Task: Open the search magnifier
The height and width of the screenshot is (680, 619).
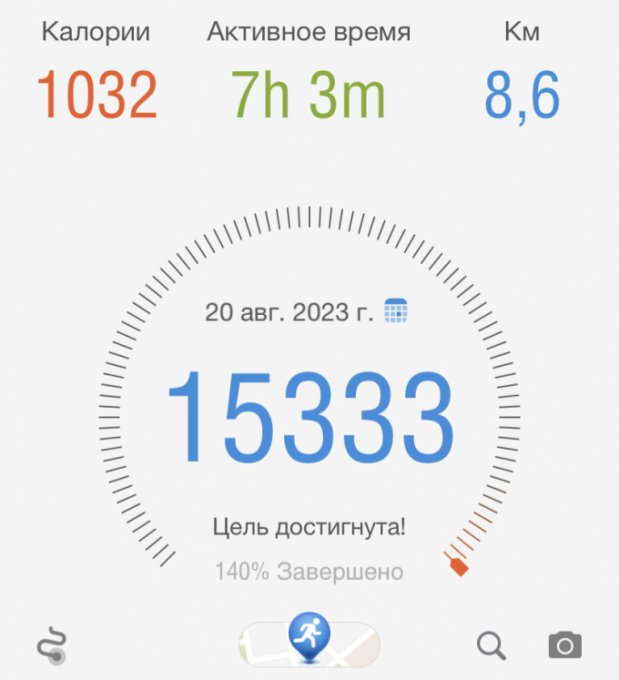Action: pos(491,645)
